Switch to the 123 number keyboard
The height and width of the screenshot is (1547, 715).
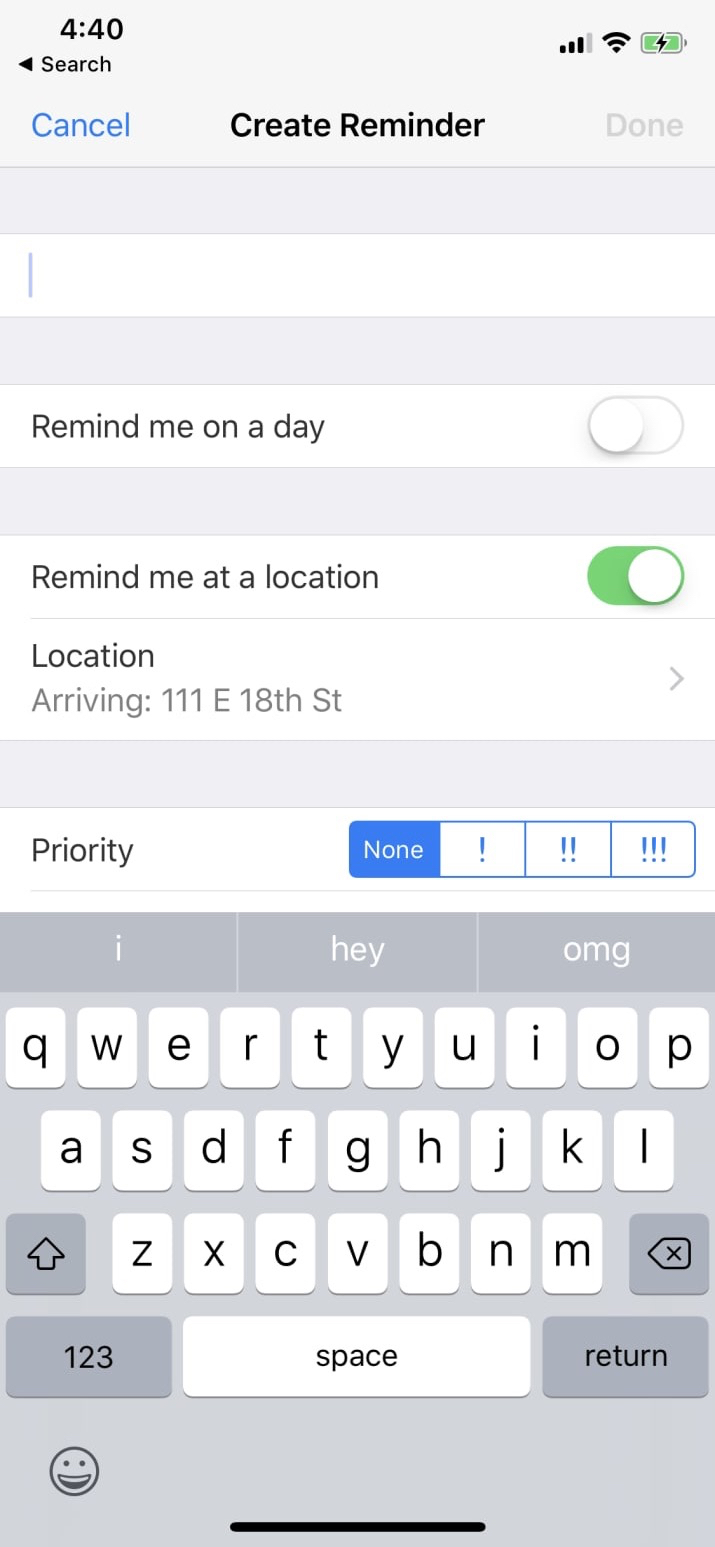[x=88, y=1356]
